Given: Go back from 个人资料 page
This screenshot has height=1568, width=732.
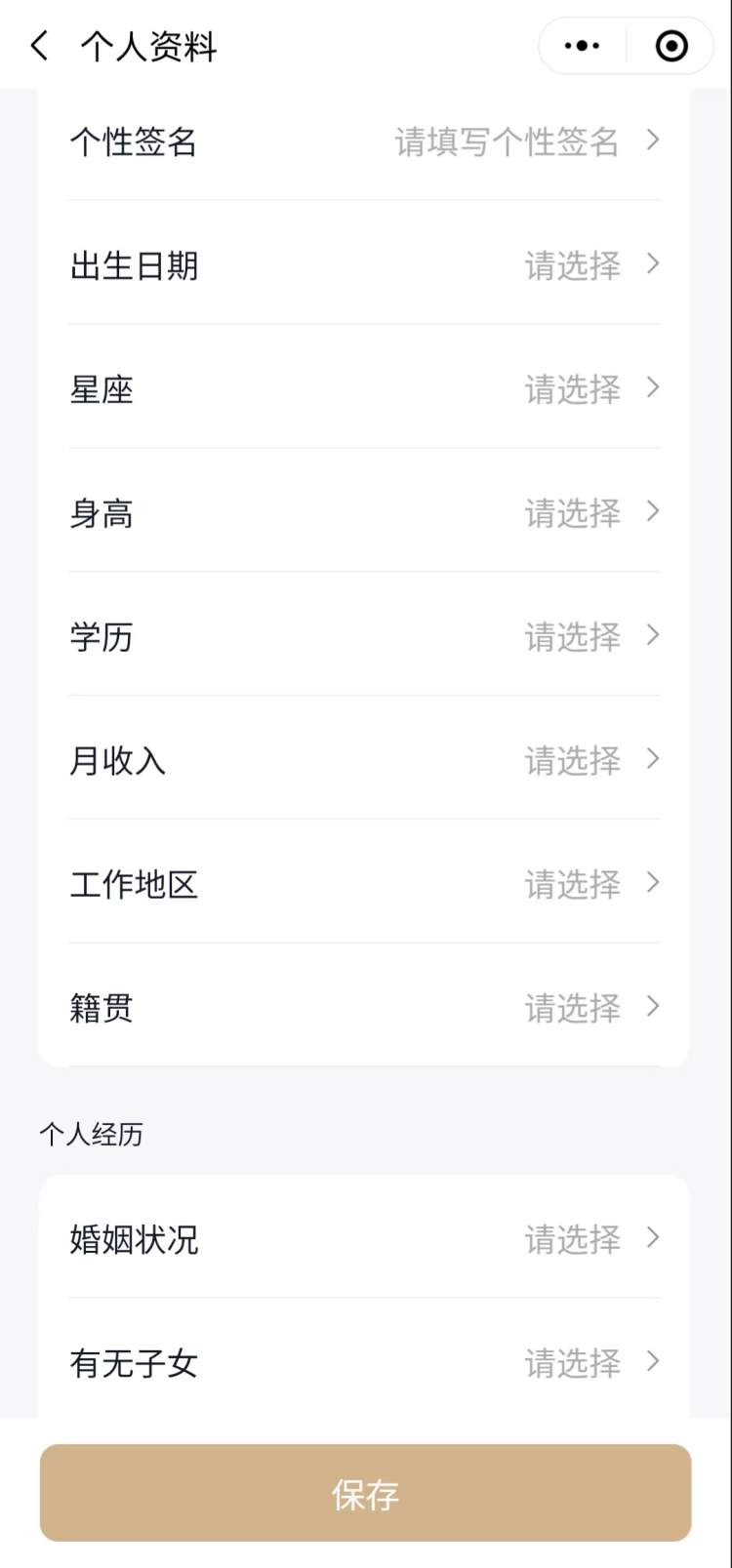Looking at the screenshot, I should tap(39, 46).
